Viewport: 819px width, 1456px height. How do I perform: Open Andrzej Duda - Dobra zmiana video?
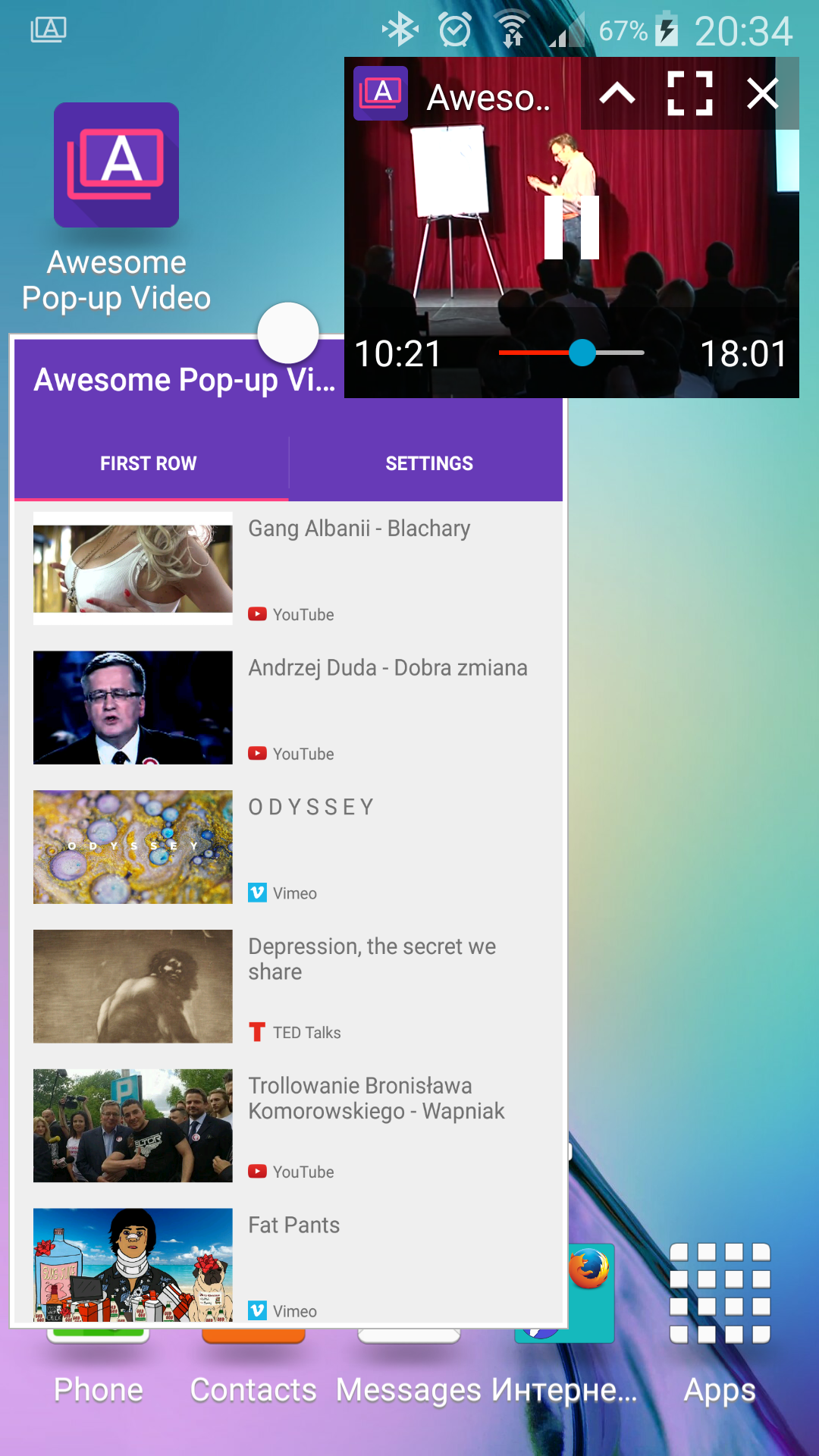pos(289,708)
